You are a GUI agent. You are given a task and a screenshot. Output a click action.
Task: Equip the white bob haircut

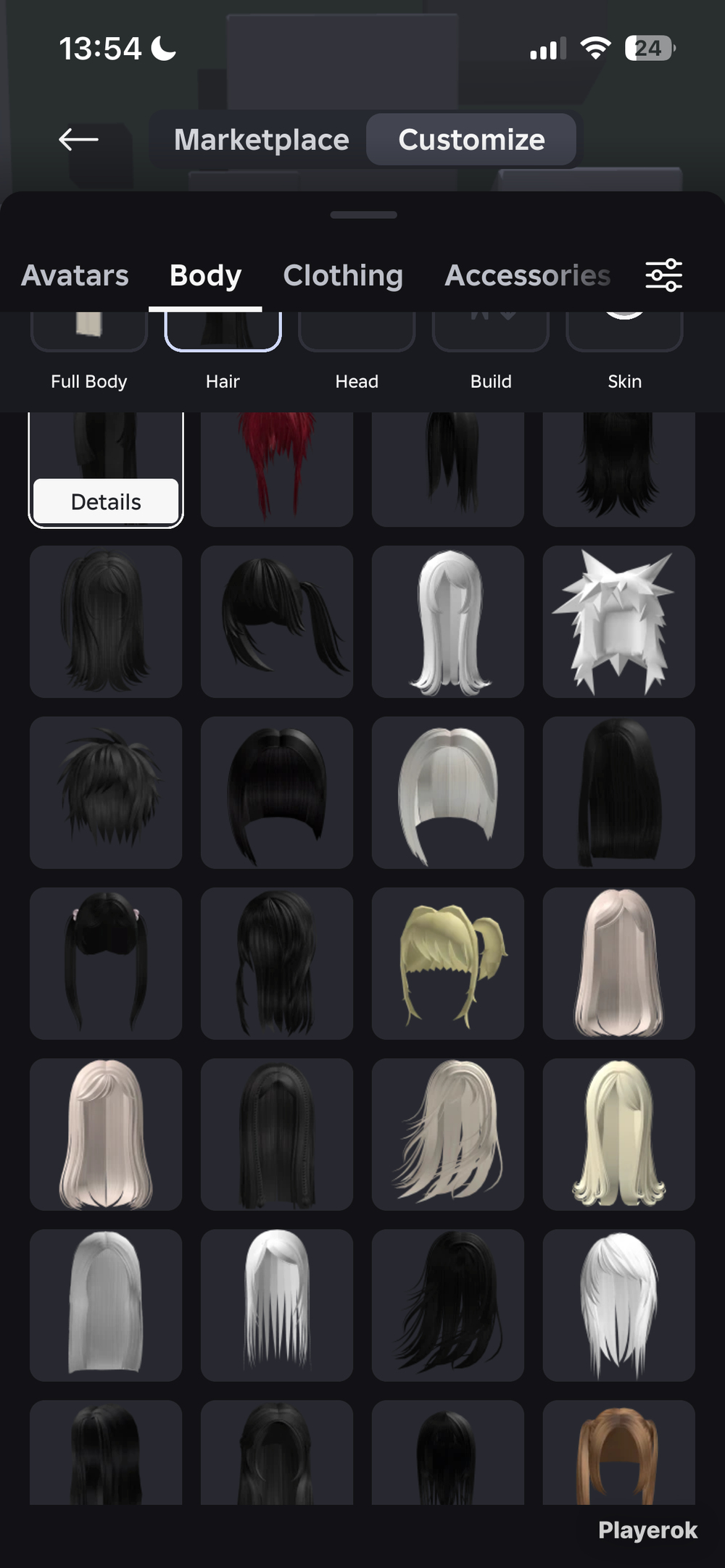[x=448, y=793]
